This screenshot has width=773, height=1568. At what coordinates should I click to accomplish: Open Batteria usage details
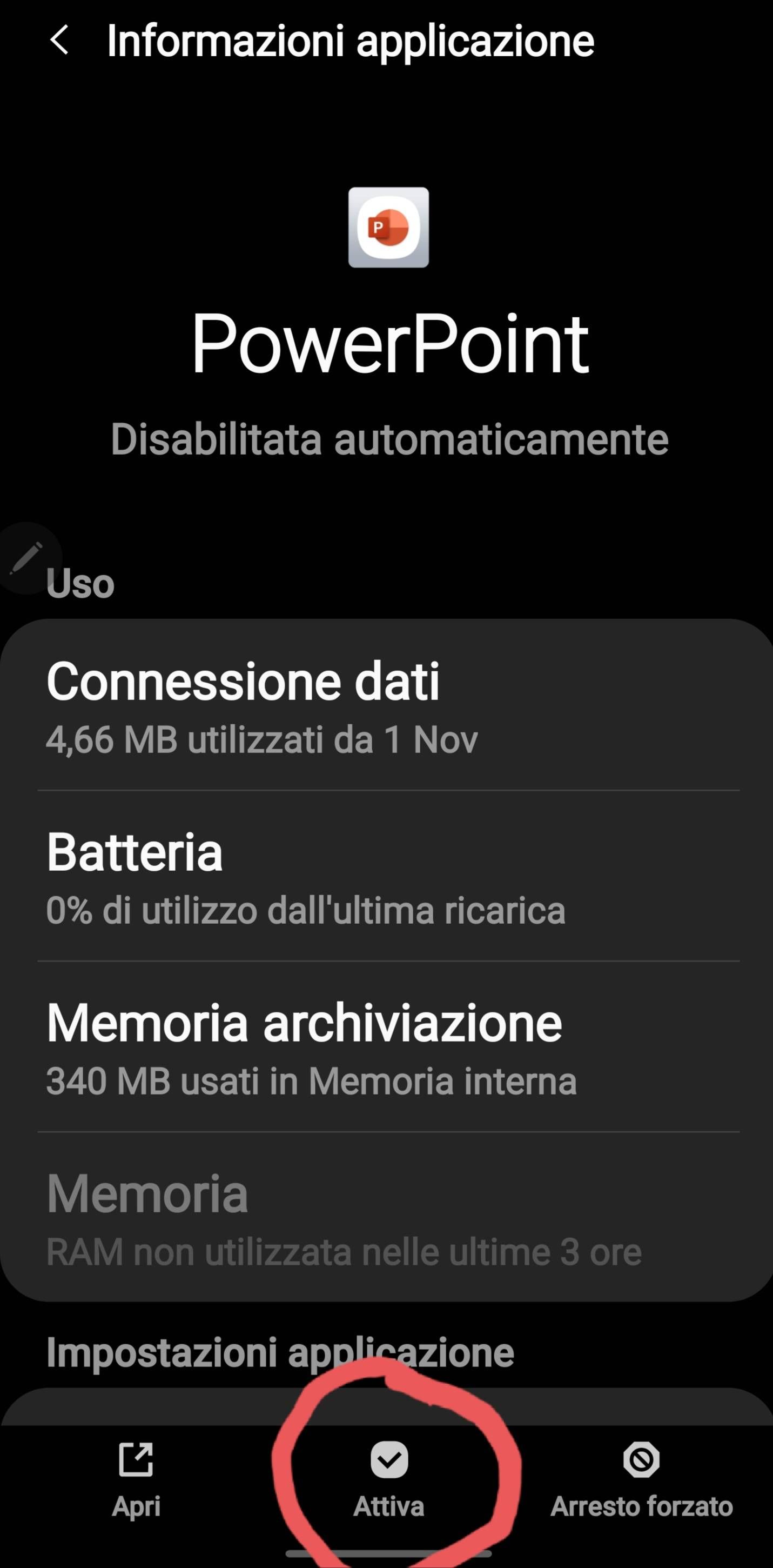coord(387,877)
